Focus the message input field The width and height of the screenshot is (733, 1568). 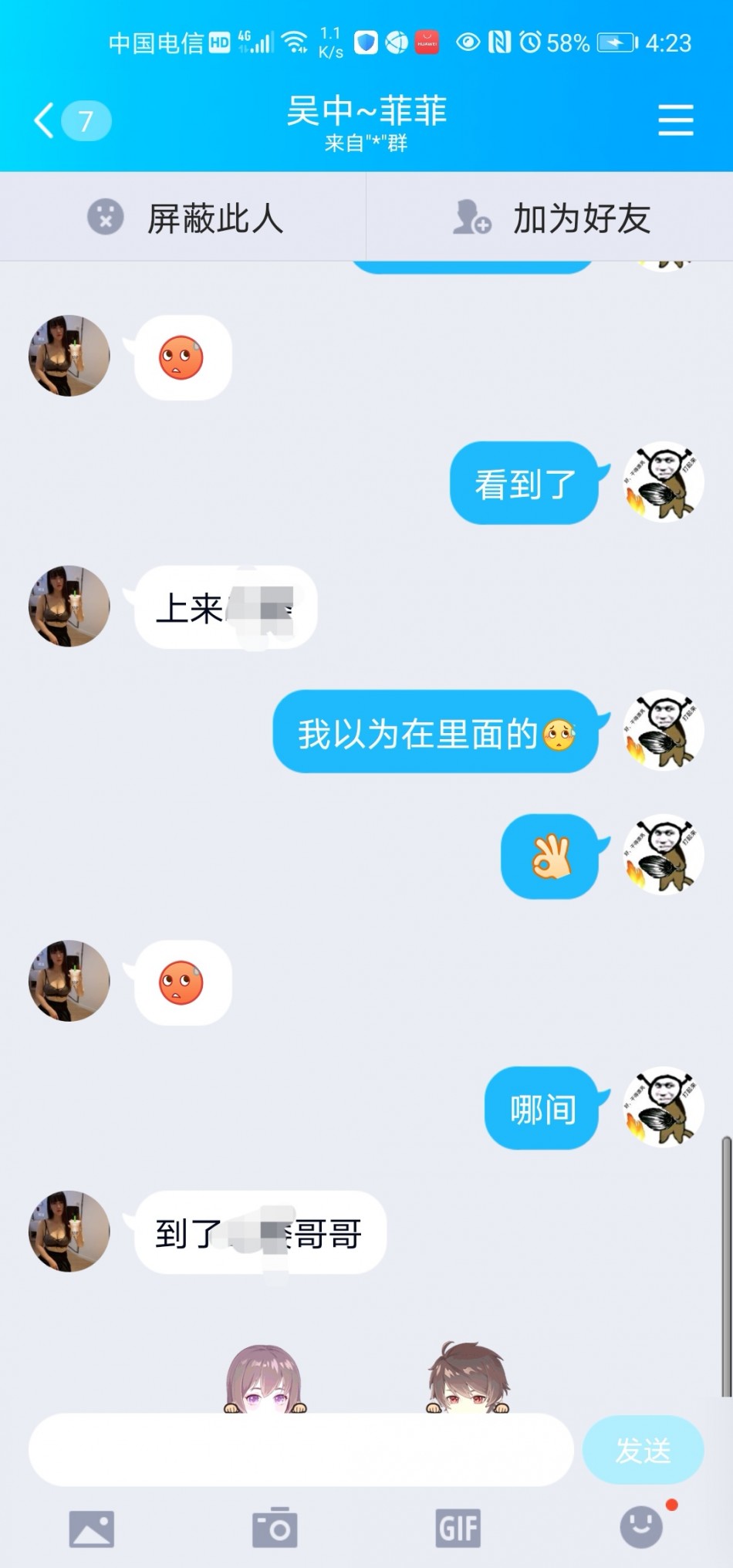click(x=301, y=1450)
